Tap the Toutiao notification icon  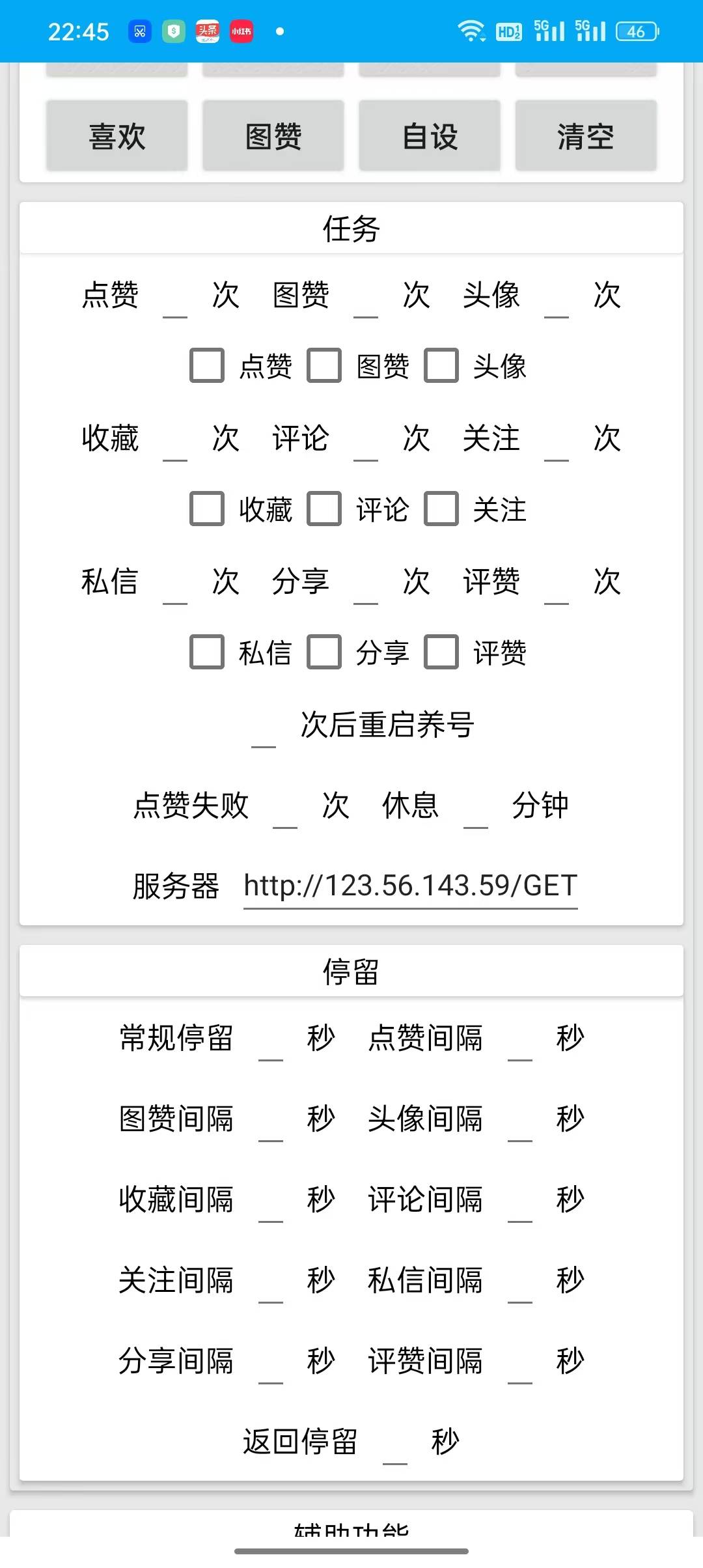pos(207,30)
